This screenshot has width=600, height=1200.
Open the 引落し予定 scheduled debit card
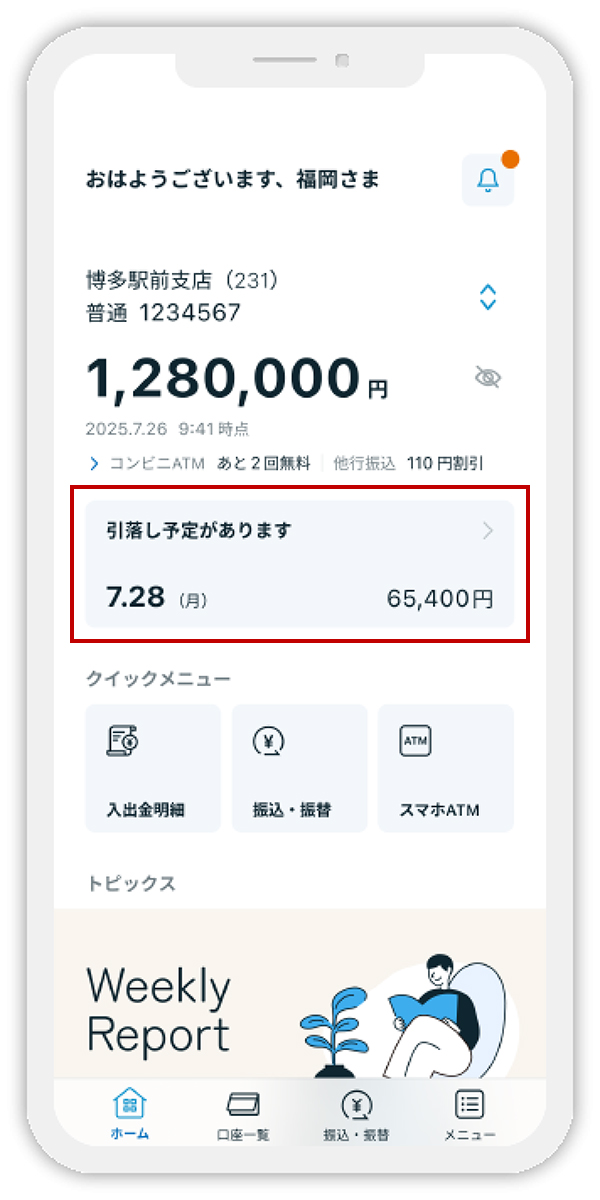[299, 564]
